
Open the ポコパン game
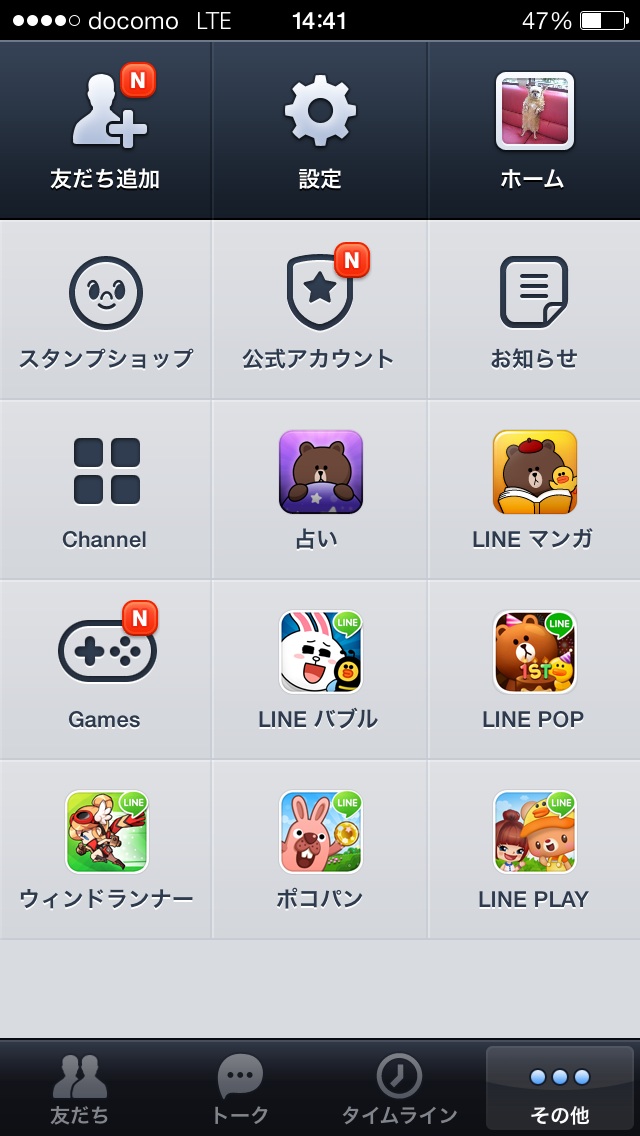point(320,850)
